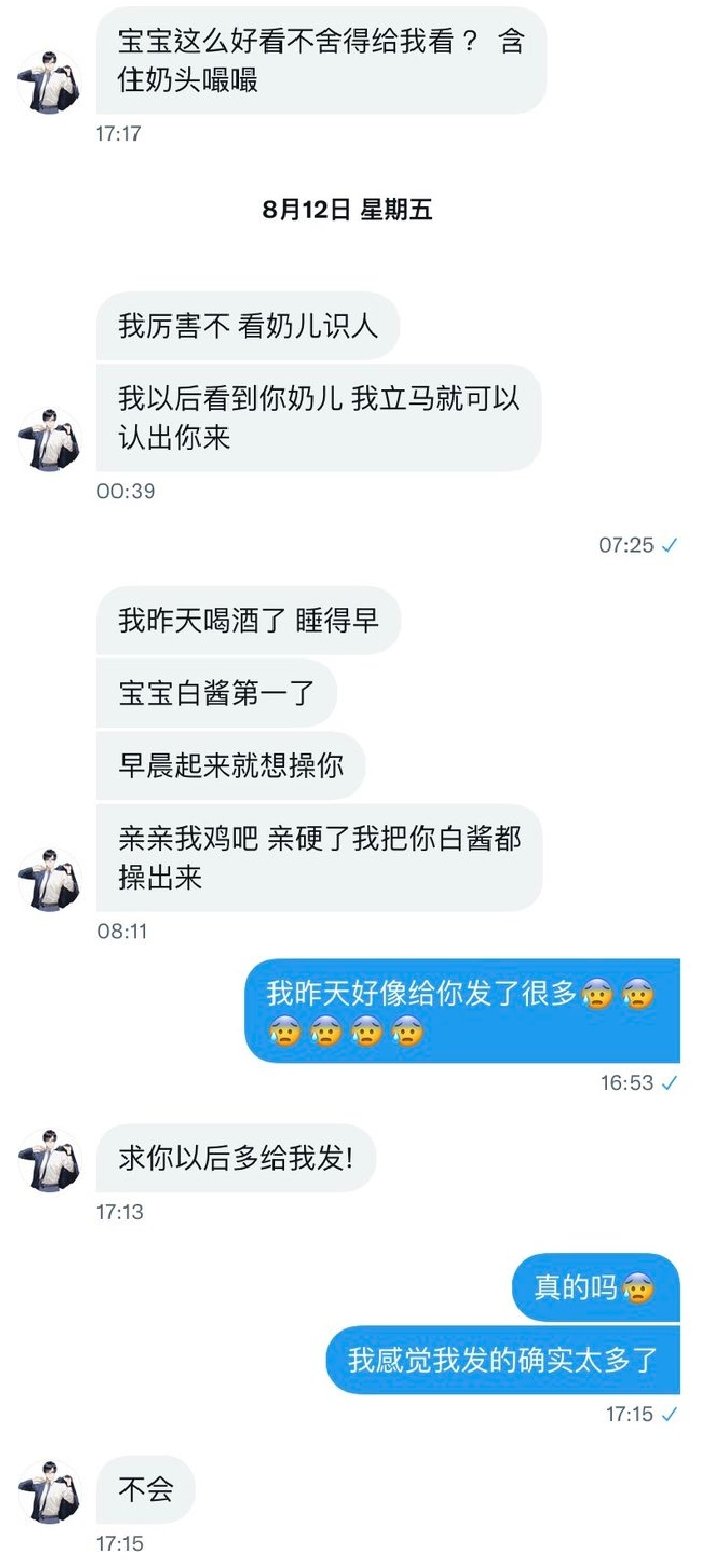
Task: Tap sender's avatar above the 17:17 timestamp
Action: [x=50, y=82]
